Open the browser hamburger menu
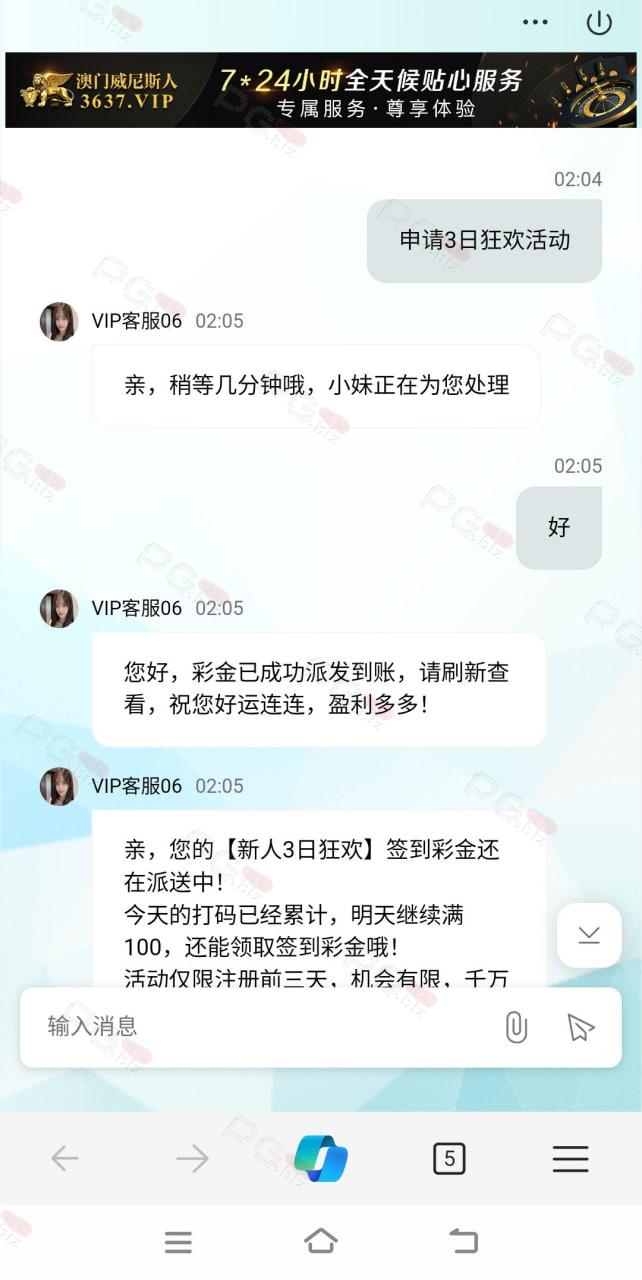Screen dimensions: 642x1280 click(x=570, y=1159)
